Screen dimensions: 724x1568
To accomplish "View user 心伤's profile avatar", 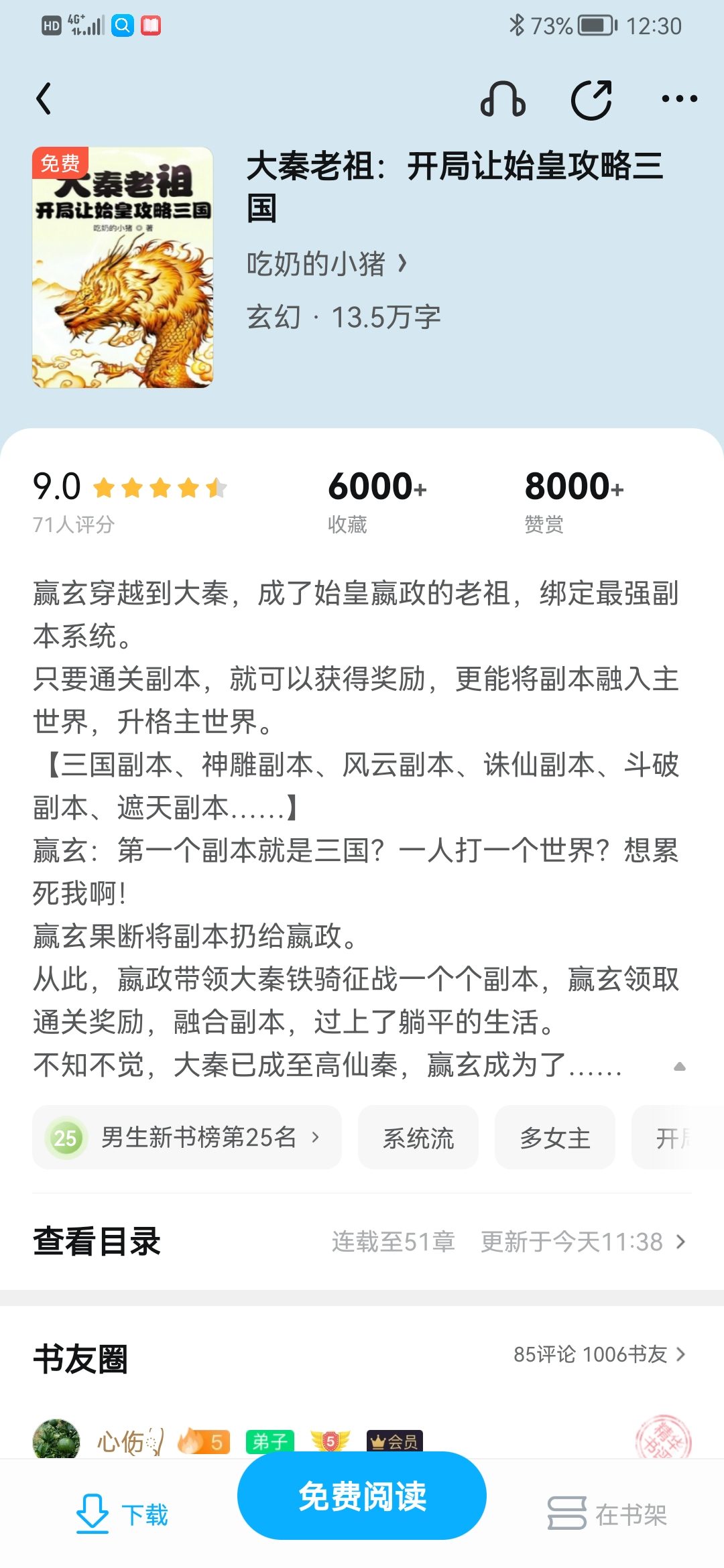I will (56, 1439).
